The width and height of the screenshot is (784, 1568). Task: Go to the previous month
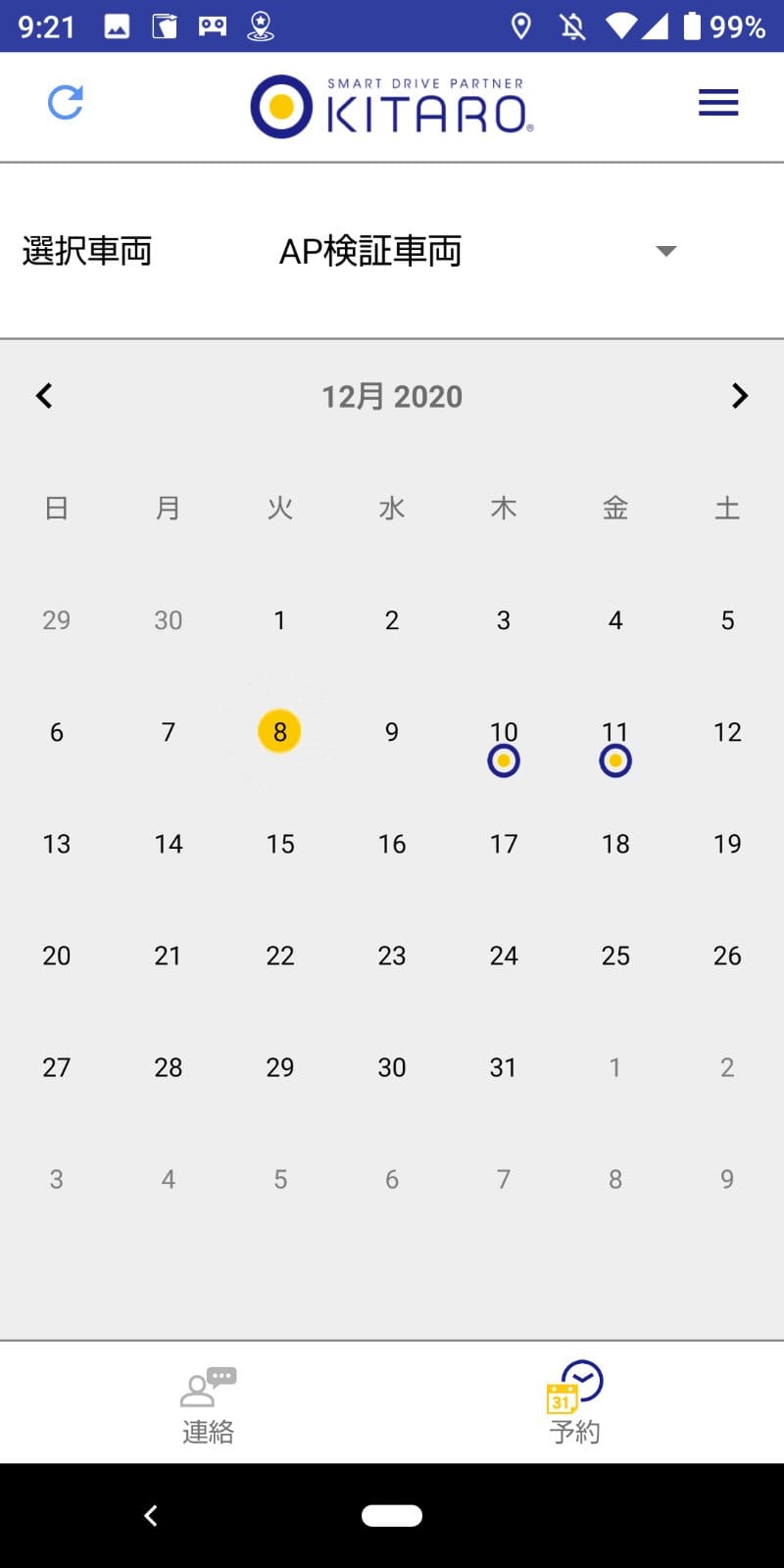[44, 396]
